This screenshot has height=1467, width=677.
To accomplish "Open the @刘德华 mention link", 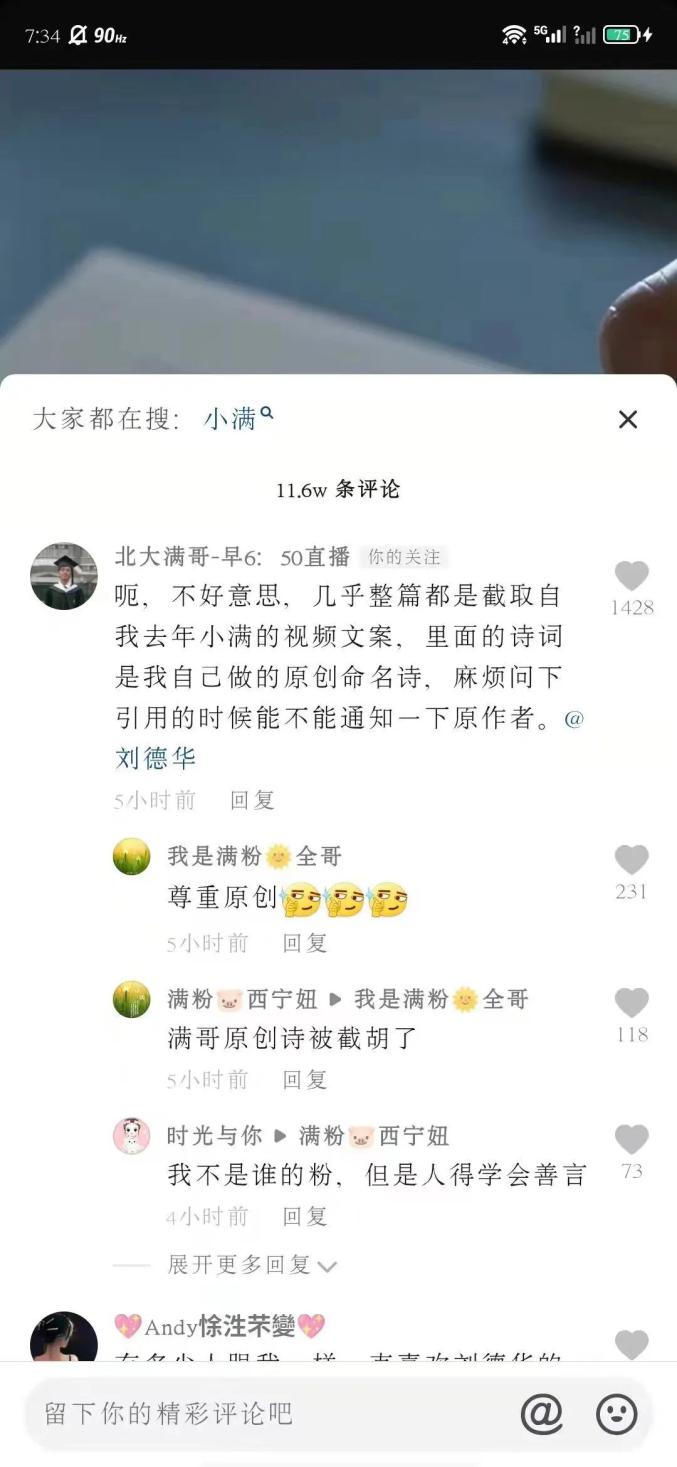I will point(156,758).
